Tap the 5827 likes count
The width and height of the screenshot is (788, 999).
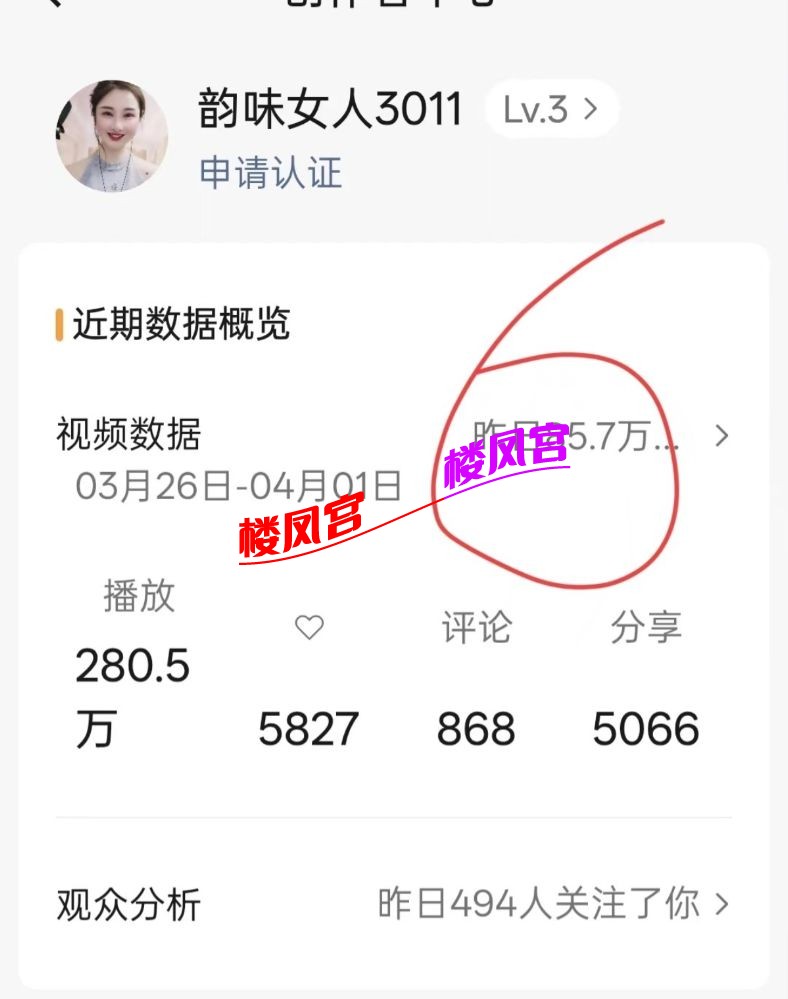point(309,729)
